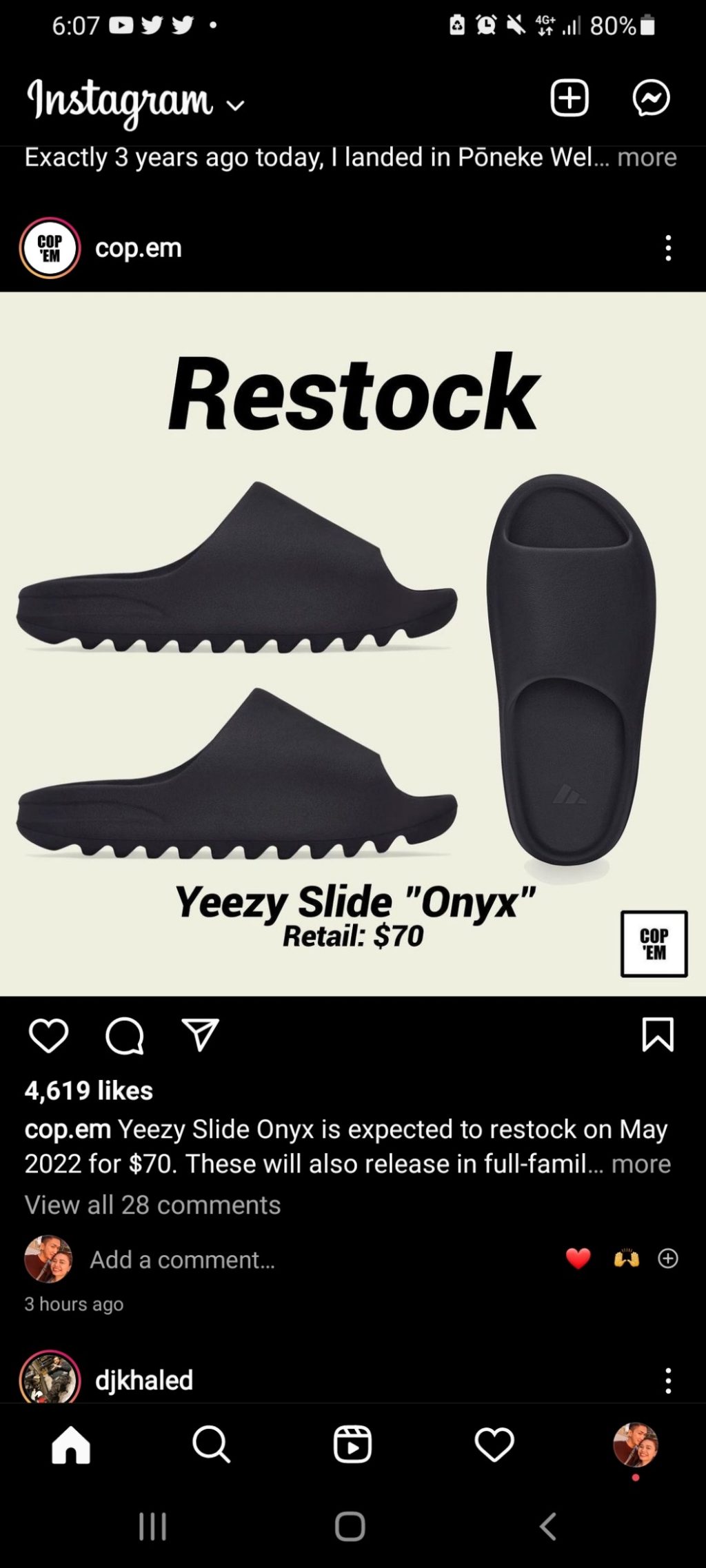The image size is (706, 1568).
Task: Expand cop.em caption with more
Action: pos(641,1164)
